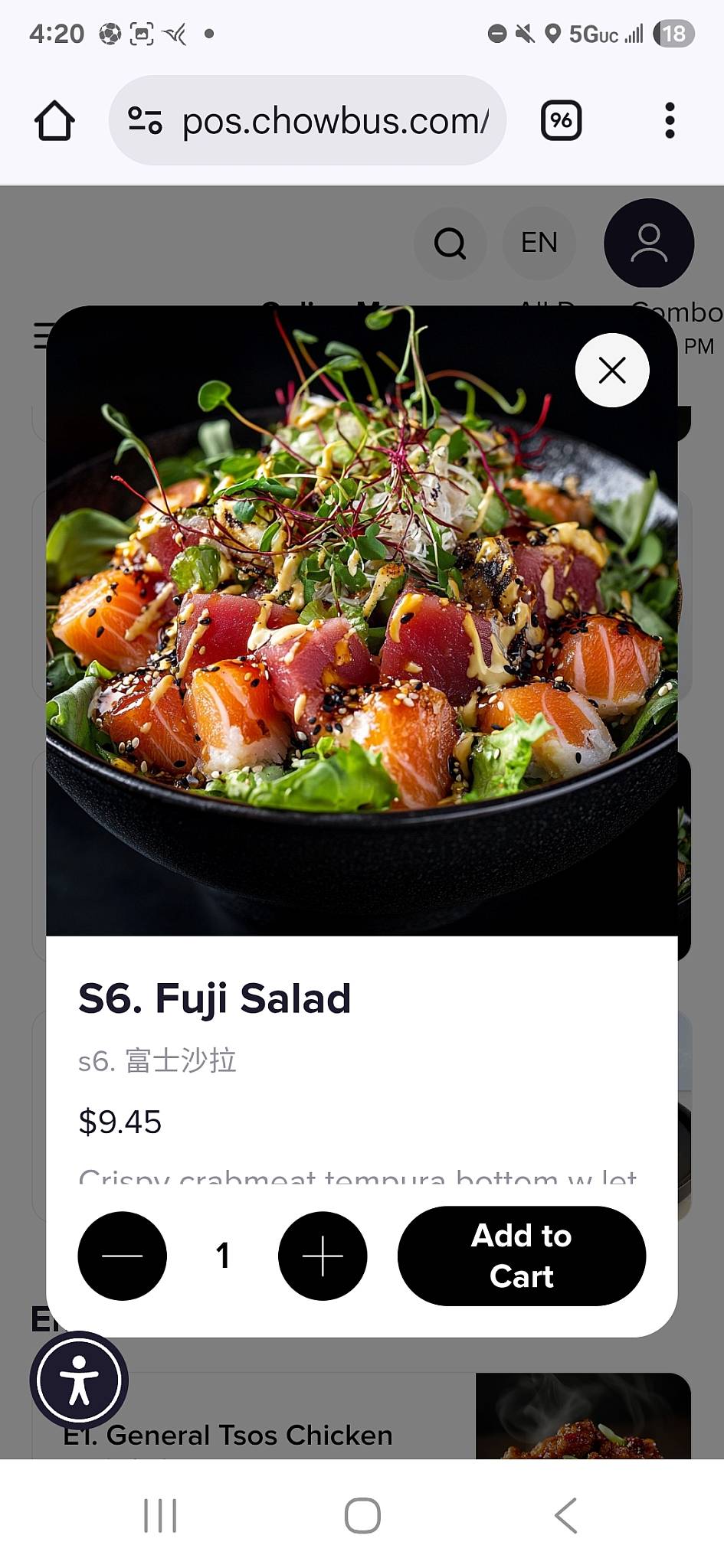724x1568 pixels.
Task: Go back using system navigation
Action: coord(565,1515)
